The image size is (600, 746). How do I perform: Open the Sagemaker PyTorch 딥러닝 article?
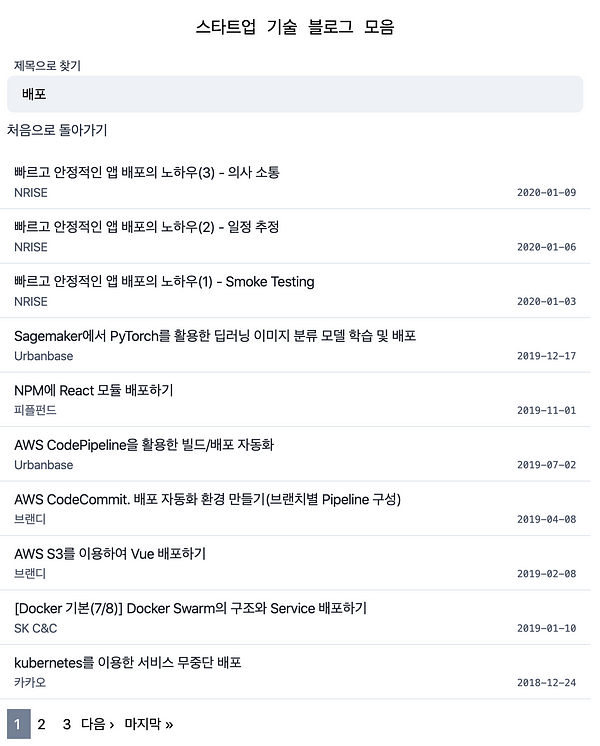[x=215, y=336]
